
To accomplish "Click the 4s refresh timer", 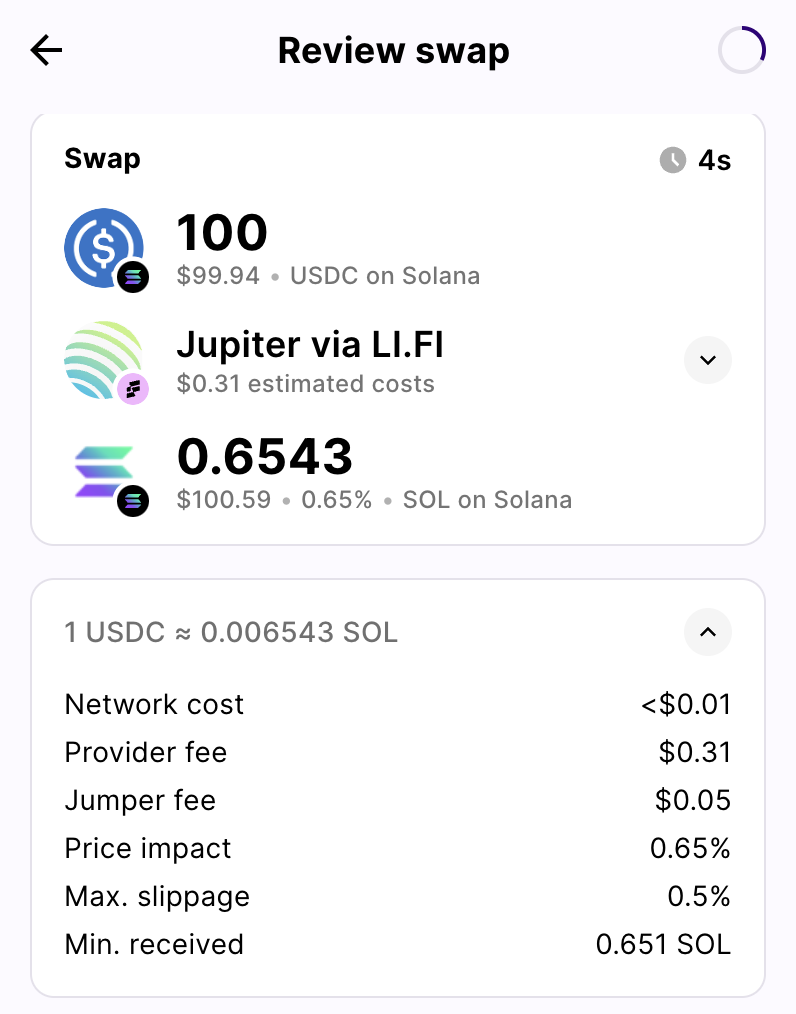I will [x=715, y=160].
